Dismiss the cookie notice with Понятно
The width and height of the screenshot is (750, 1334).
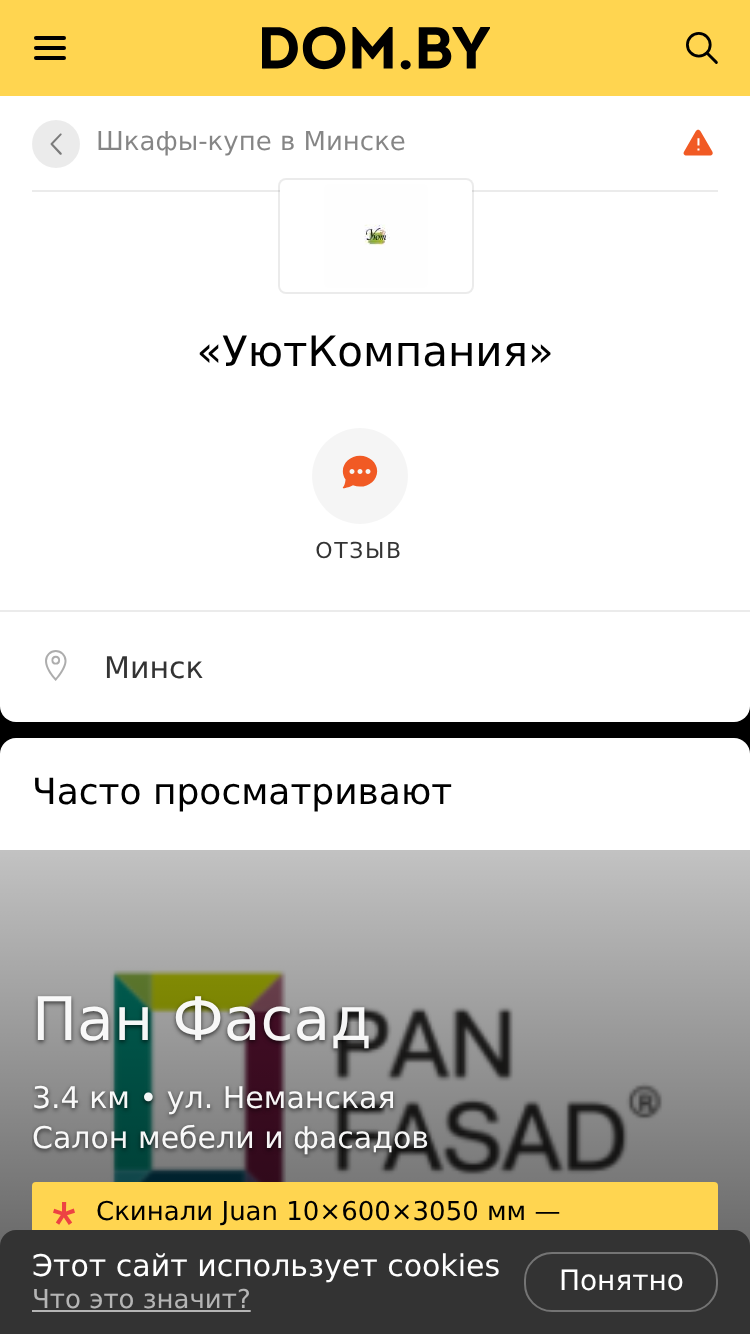[x=621, y=1281]
